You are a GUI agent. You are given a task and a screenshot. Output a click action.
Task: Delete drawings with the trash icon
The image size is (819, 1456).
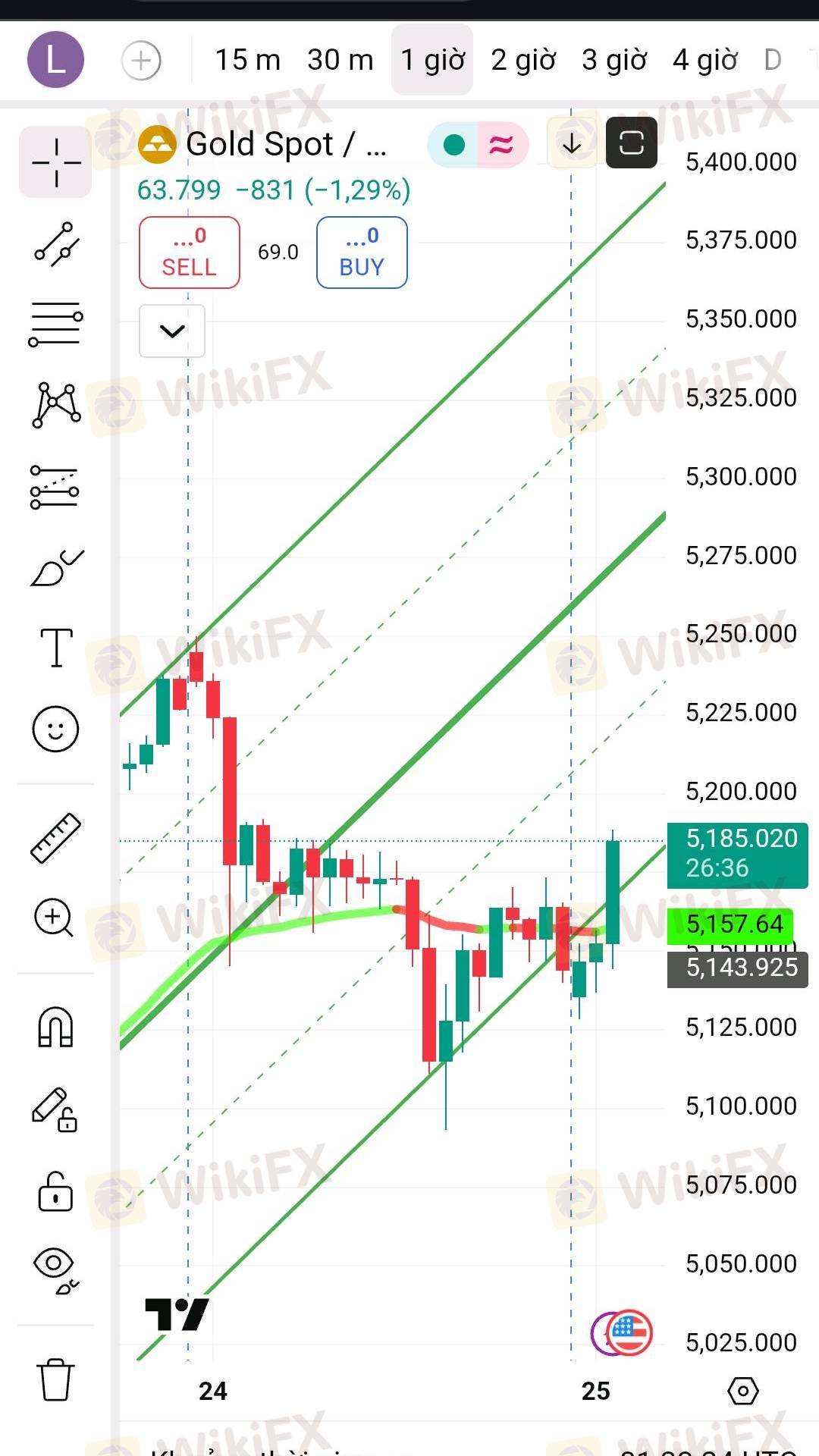coord(55,1379)
